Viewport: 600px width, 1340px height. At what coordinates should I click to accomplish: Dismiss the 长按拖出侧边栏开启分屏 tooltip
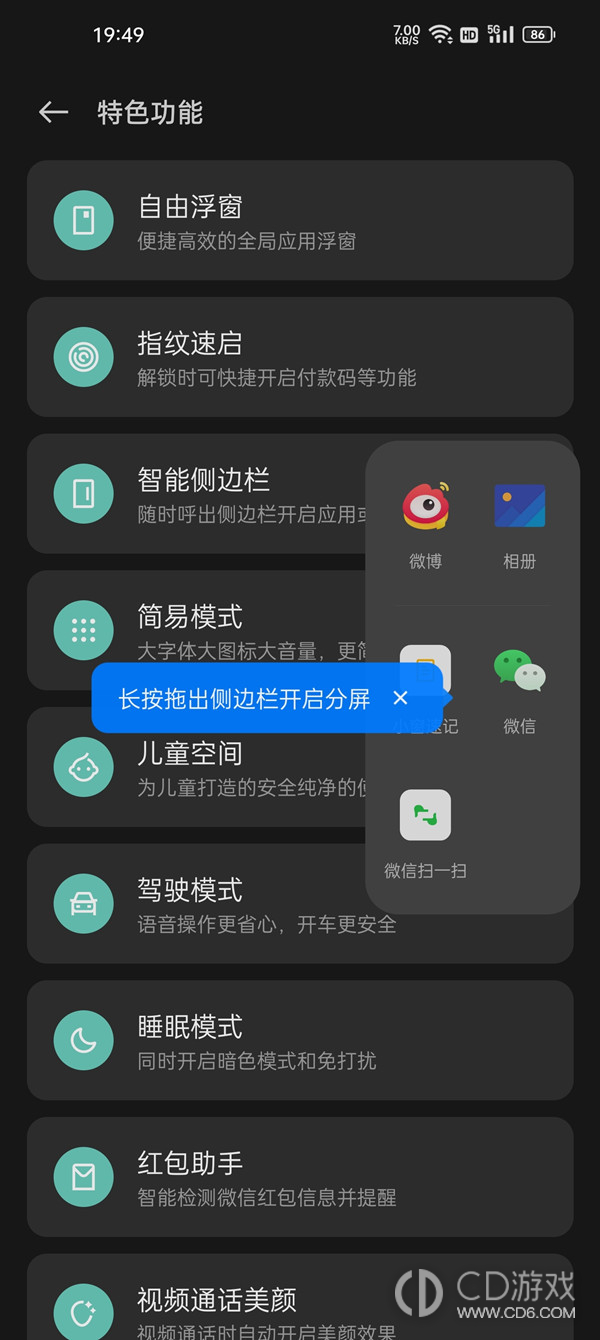(x=400, y=698)
